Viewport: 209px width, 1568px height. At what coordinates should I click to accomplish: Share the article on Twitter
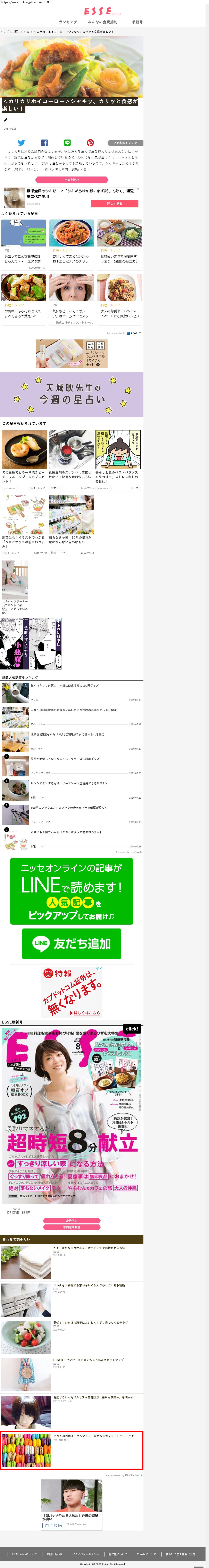[21, 142]
